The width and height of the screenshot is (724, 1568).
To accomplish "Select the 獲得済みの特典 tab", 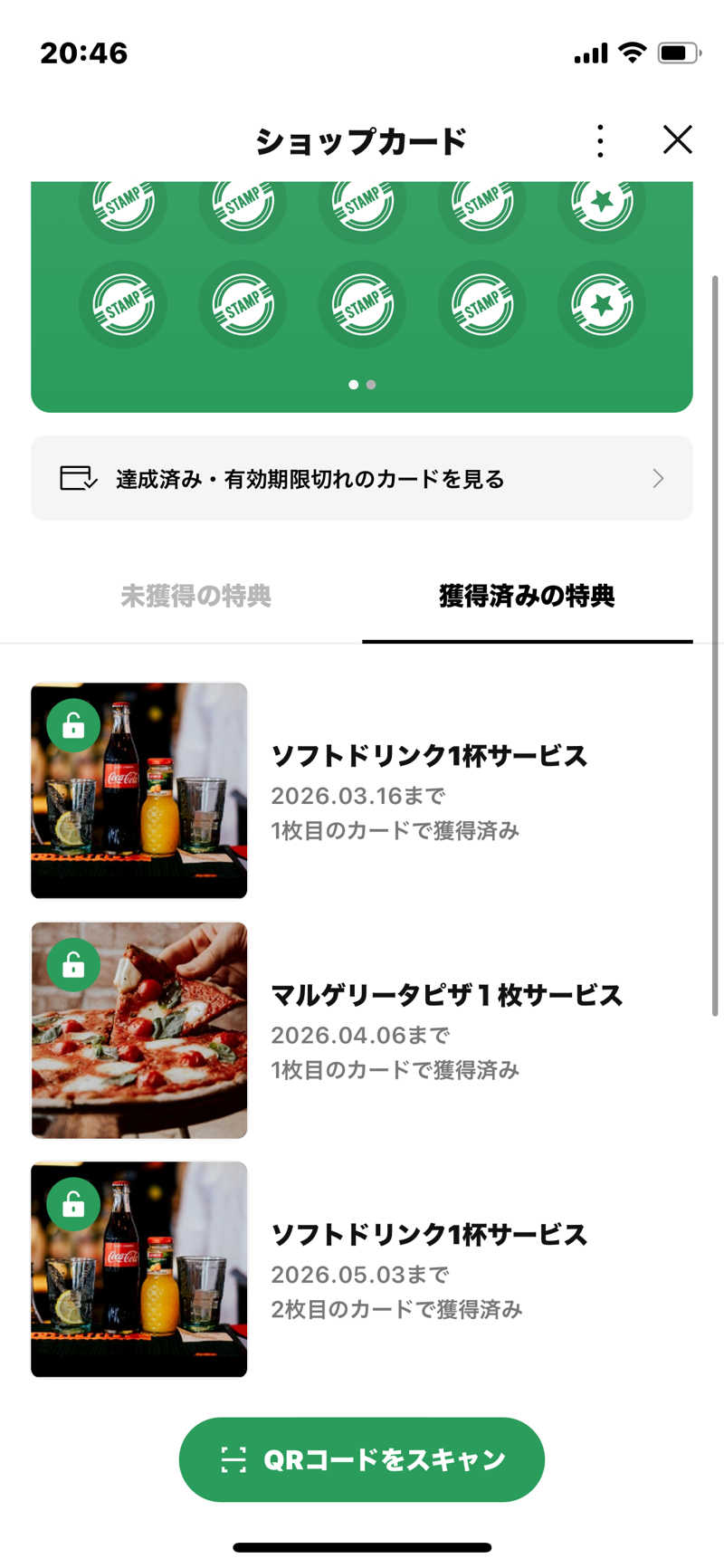I will pyautogui.click(x=527, y=596).
